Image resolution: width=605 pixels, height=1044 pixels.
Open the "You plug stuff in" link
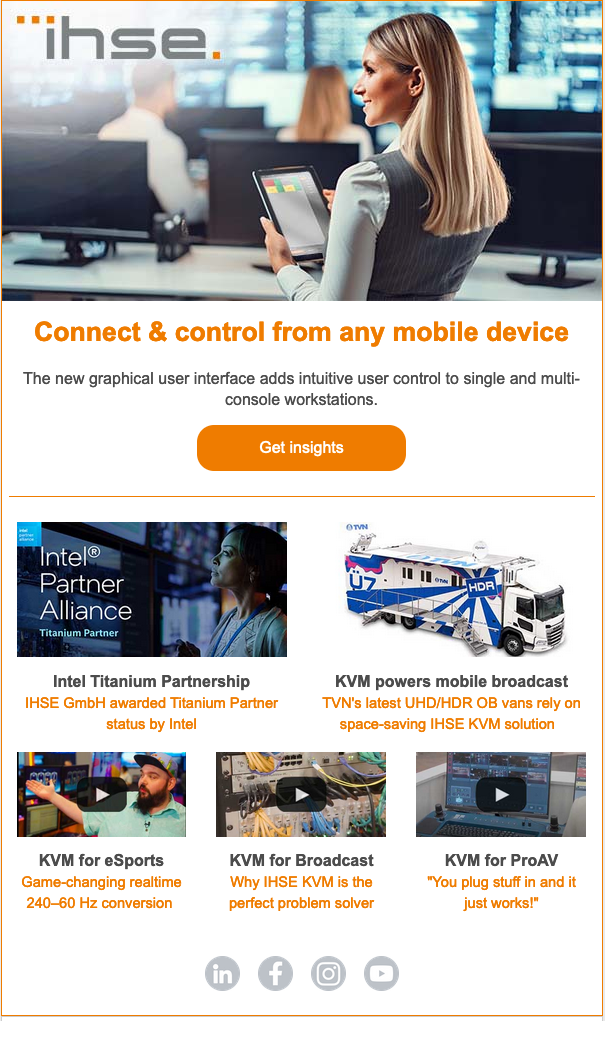[x=501, y=892]
